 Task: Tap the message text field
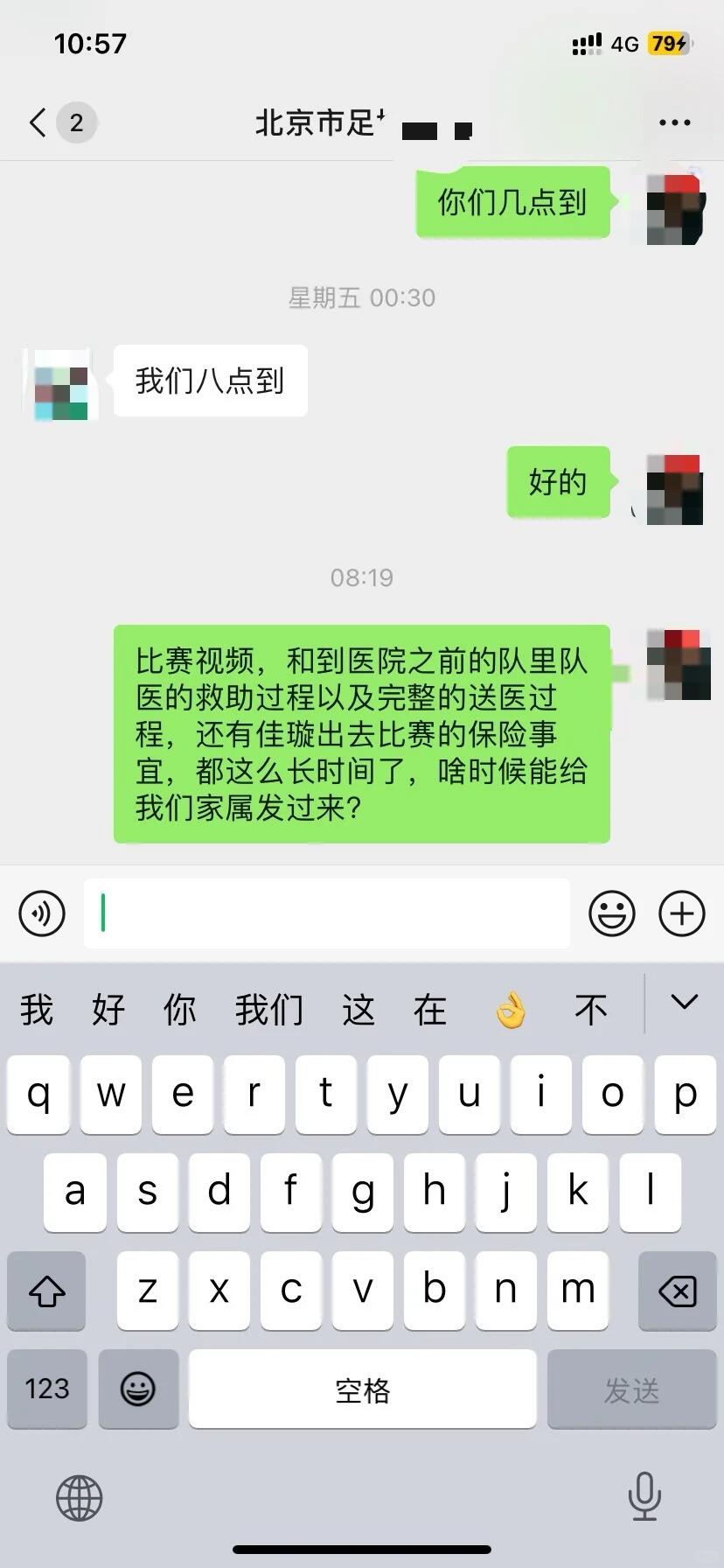click(x=327, y=913)
